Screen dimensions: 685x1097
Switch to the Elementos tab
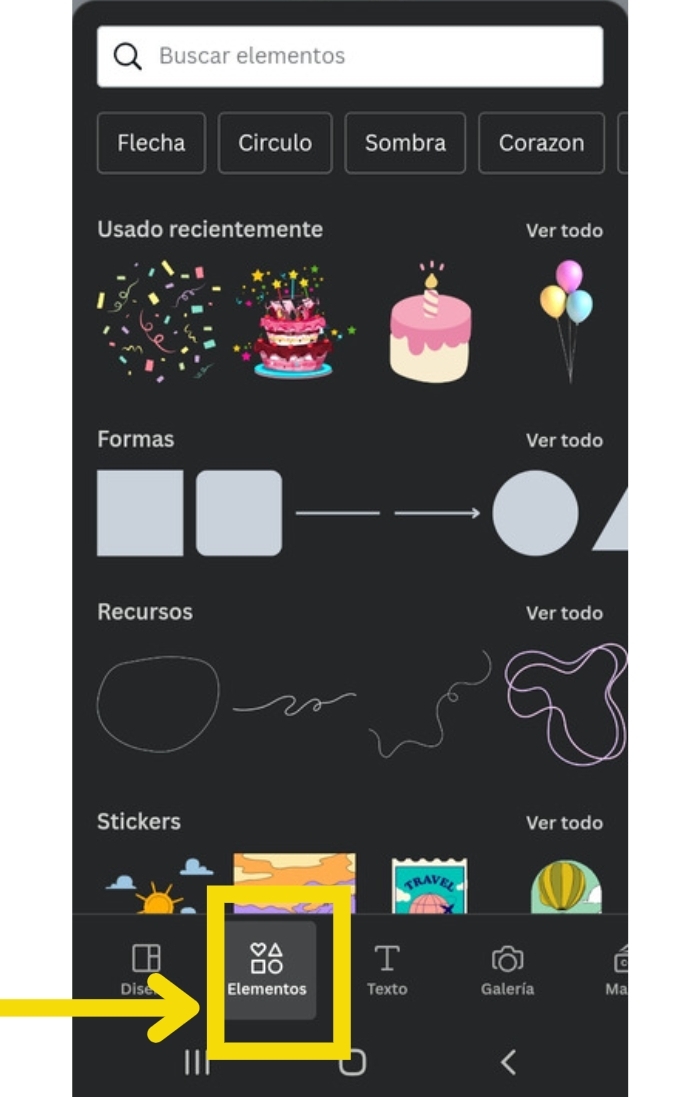point(267,971)
